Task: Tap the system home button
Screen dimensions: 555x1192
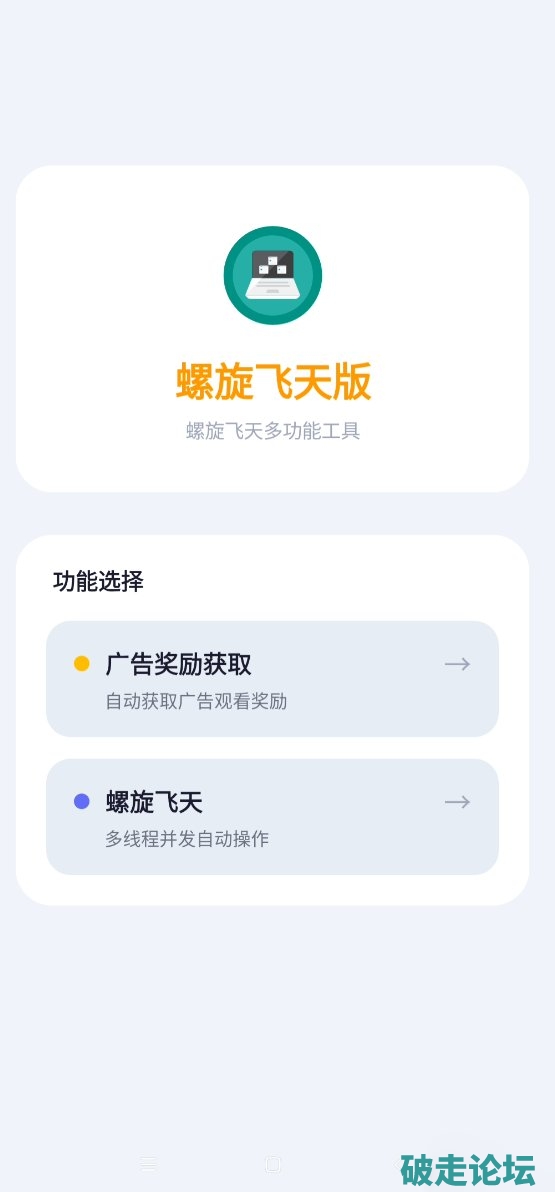Action: point(273,1164)
